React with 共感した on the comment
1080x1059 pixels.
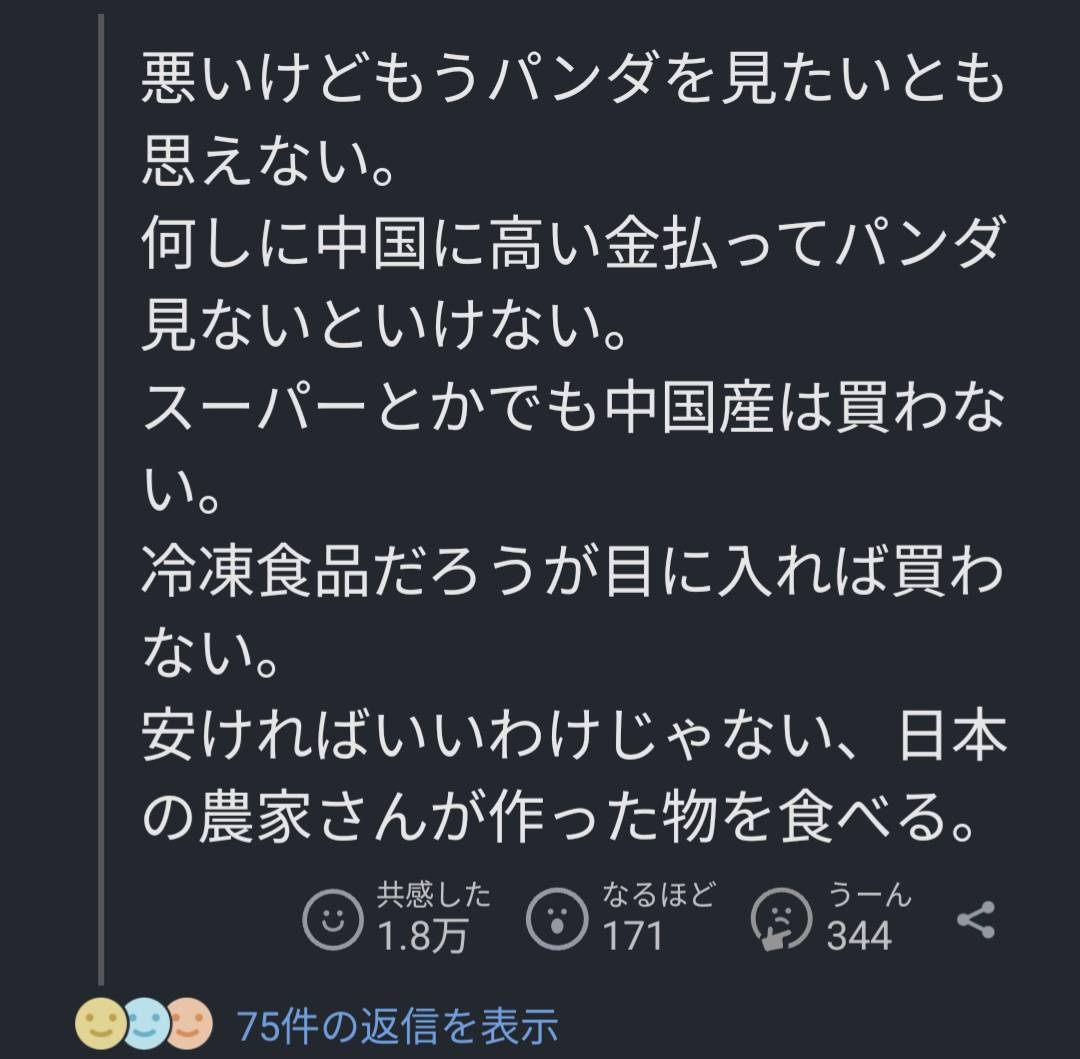point(331,918)
